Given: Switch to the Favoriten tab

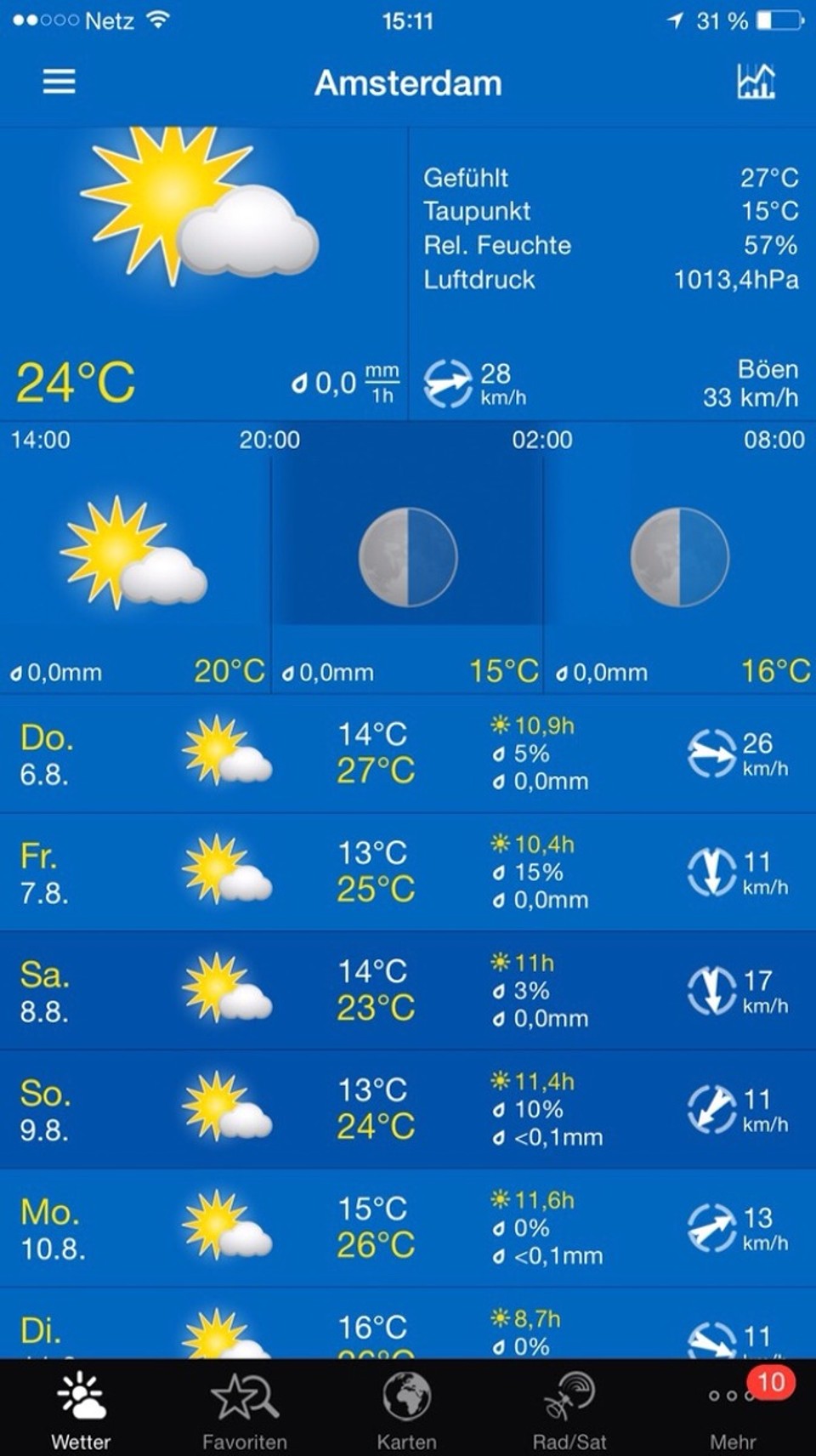Looking at the screenshot, I should point(245,1408).
